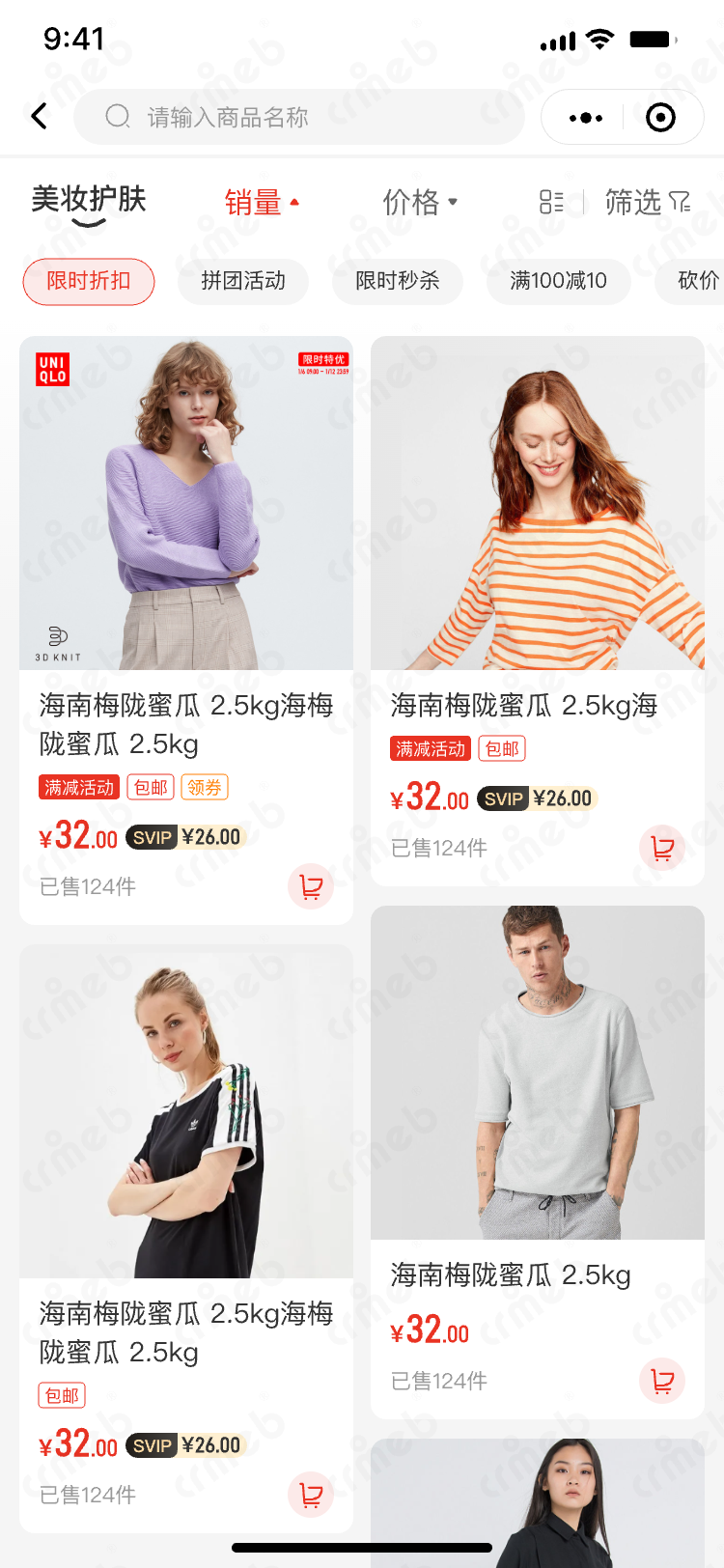This screenshot has height=1568, width=724.
Task: Open the orange striped top product card
Action: click(x=538, y=503)
